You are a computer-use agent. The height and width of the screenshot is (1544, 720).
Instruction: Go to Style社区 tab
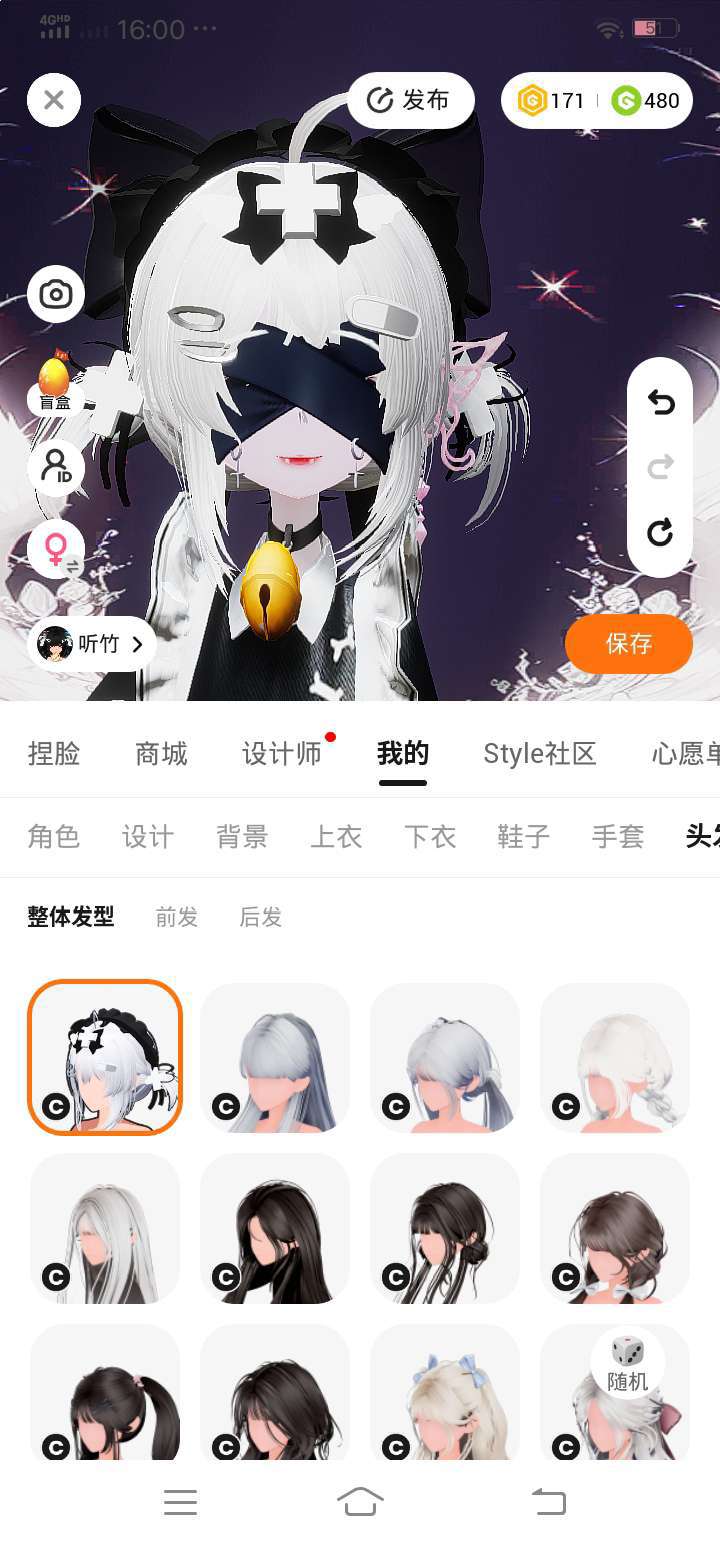pos(540,753)
